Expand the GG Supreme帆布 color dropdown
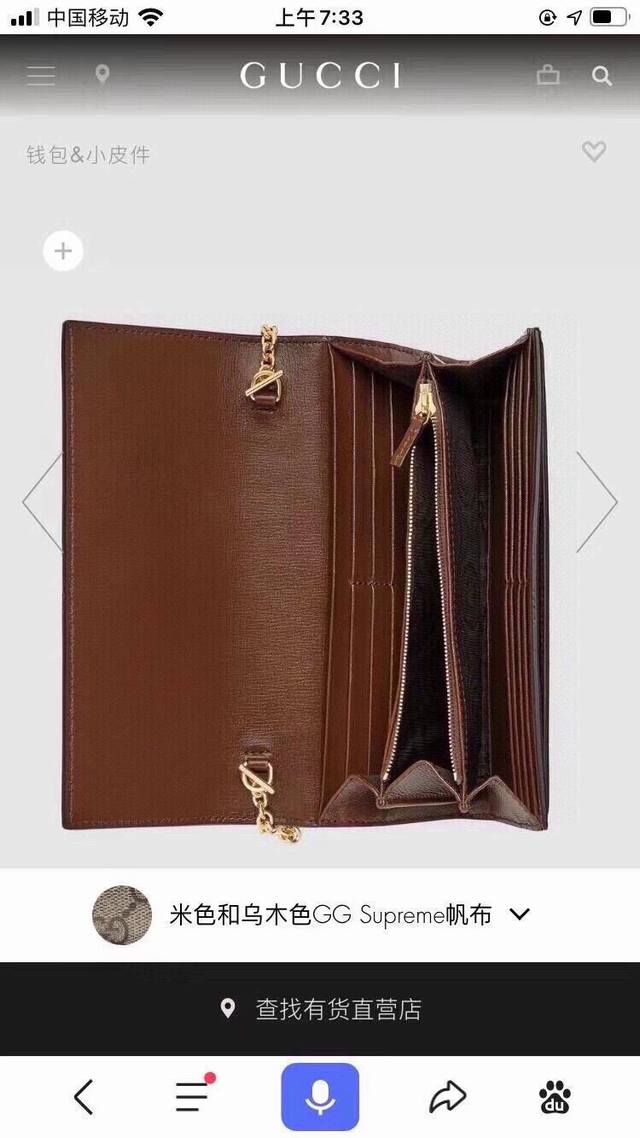Viewport: 640px width, 1138px height. (x=519, y=913)
